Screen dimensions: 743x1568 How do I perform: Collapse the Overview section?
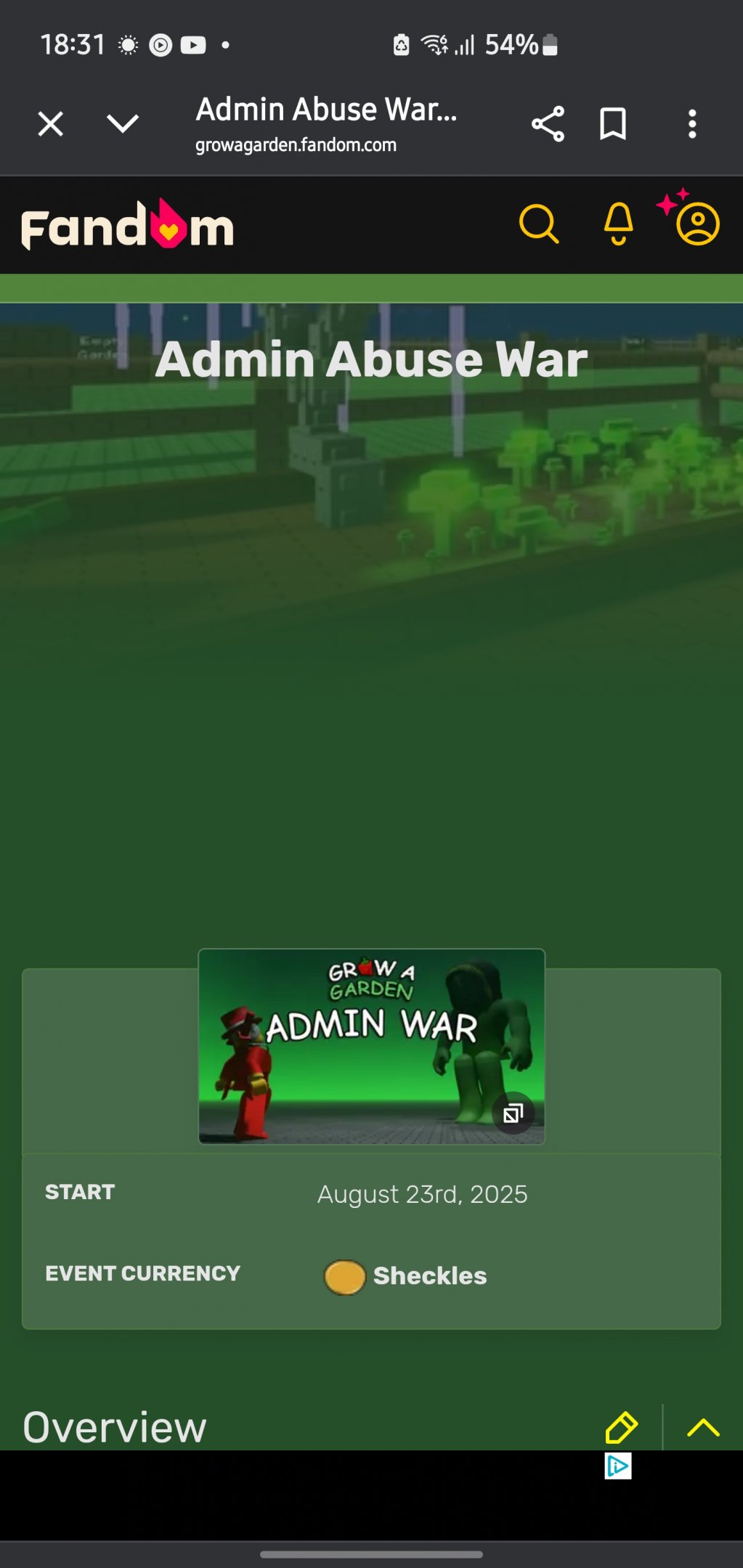(703, 1427)
